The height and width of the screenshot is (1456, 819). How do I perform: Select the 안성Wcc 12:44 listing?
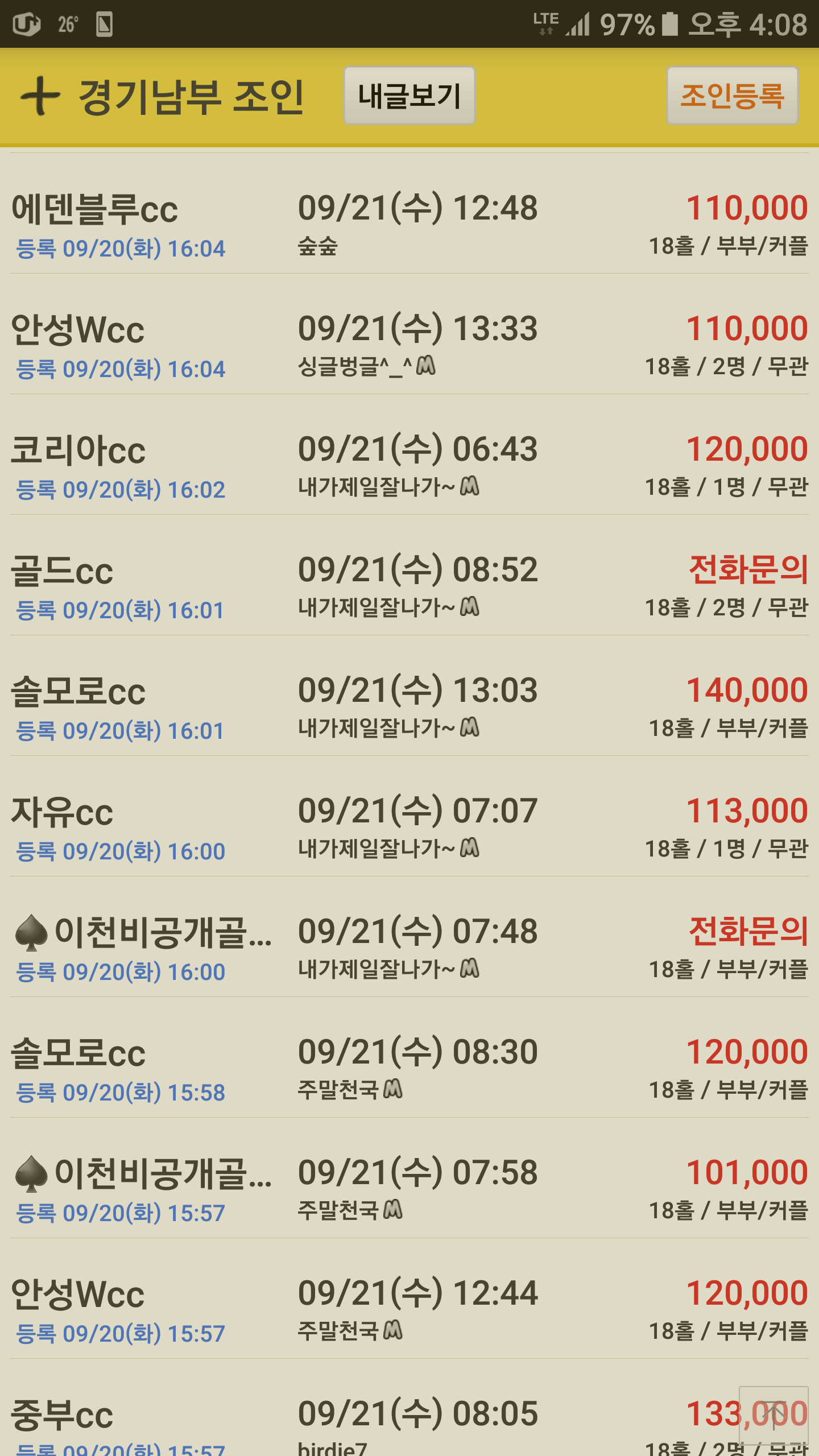coord(409,1310)
